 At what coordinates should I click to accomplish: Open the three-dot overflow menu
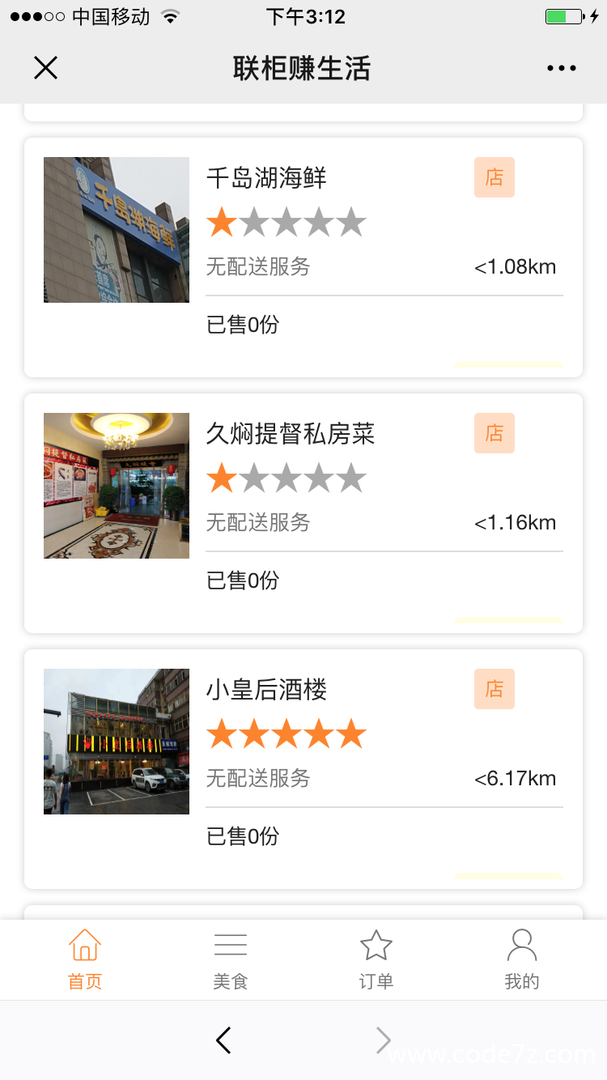562,68
